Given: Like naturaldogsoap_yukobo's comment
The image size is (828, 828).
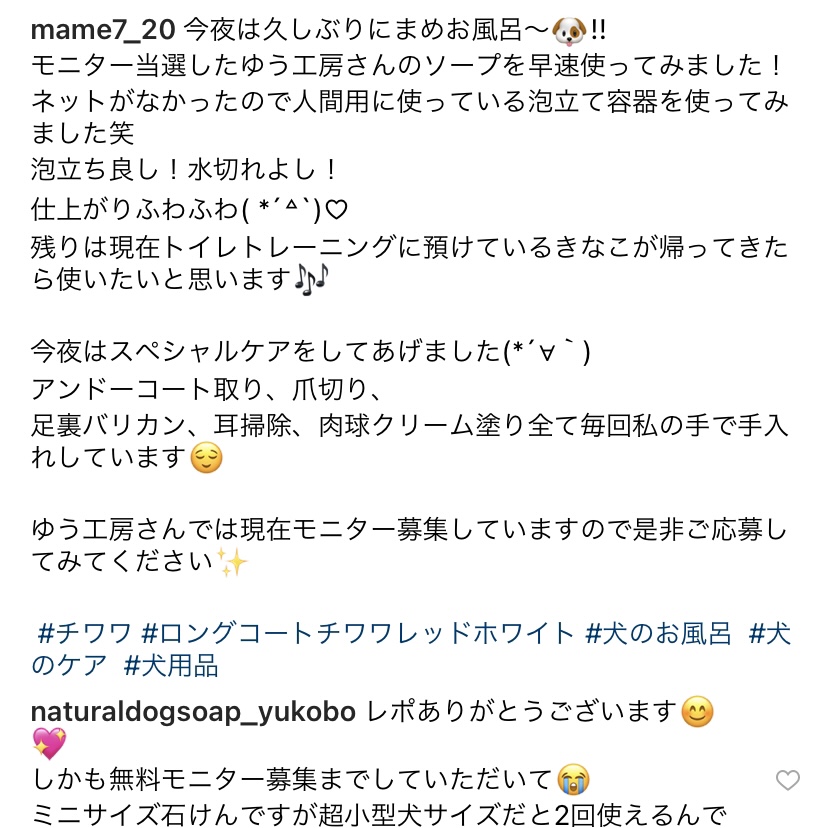Looking at the screenshot, I should click(x=788, y=780).
